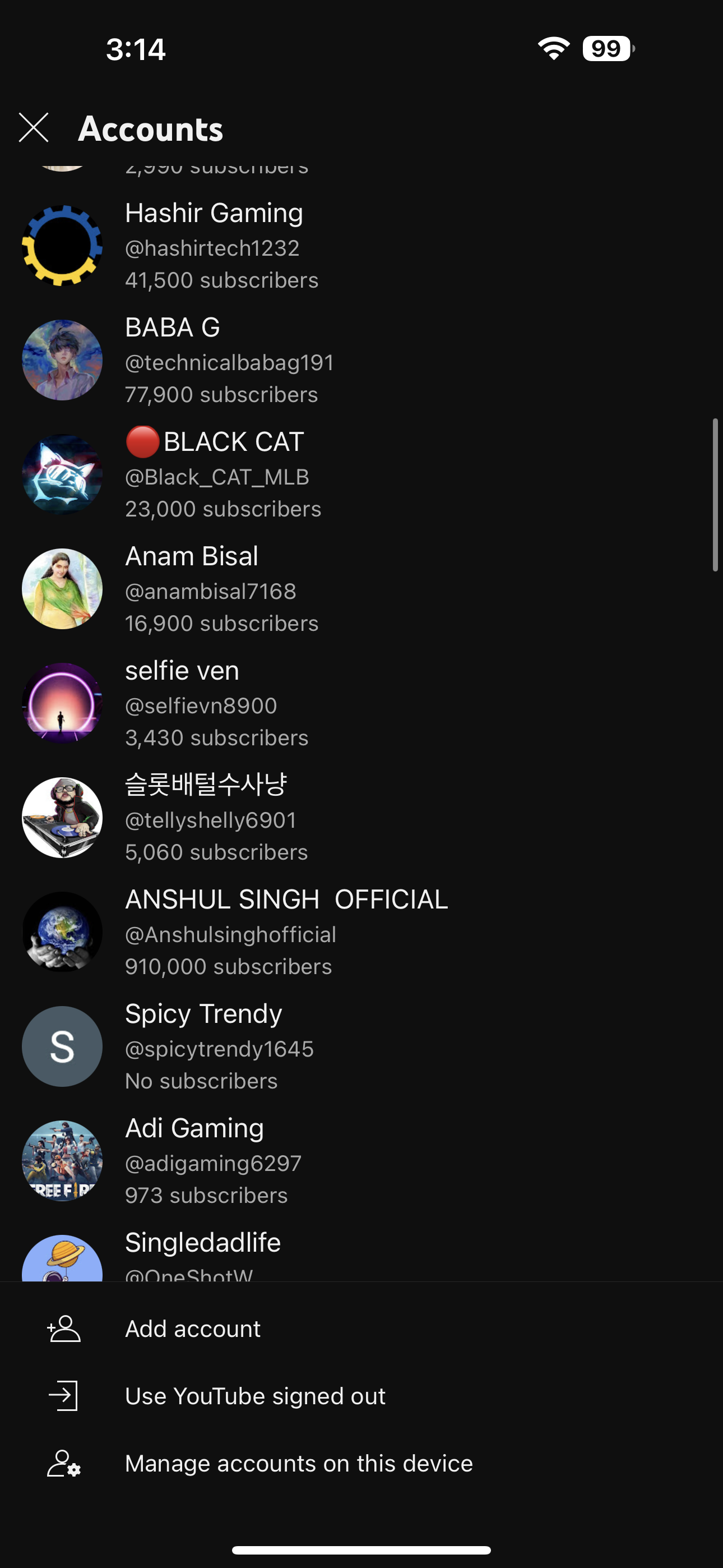Image resolution: width=723 pixels, height=1568 pixels.
Task: Switch to the Singledadlife account
Action: click(x=361, y=1250)
